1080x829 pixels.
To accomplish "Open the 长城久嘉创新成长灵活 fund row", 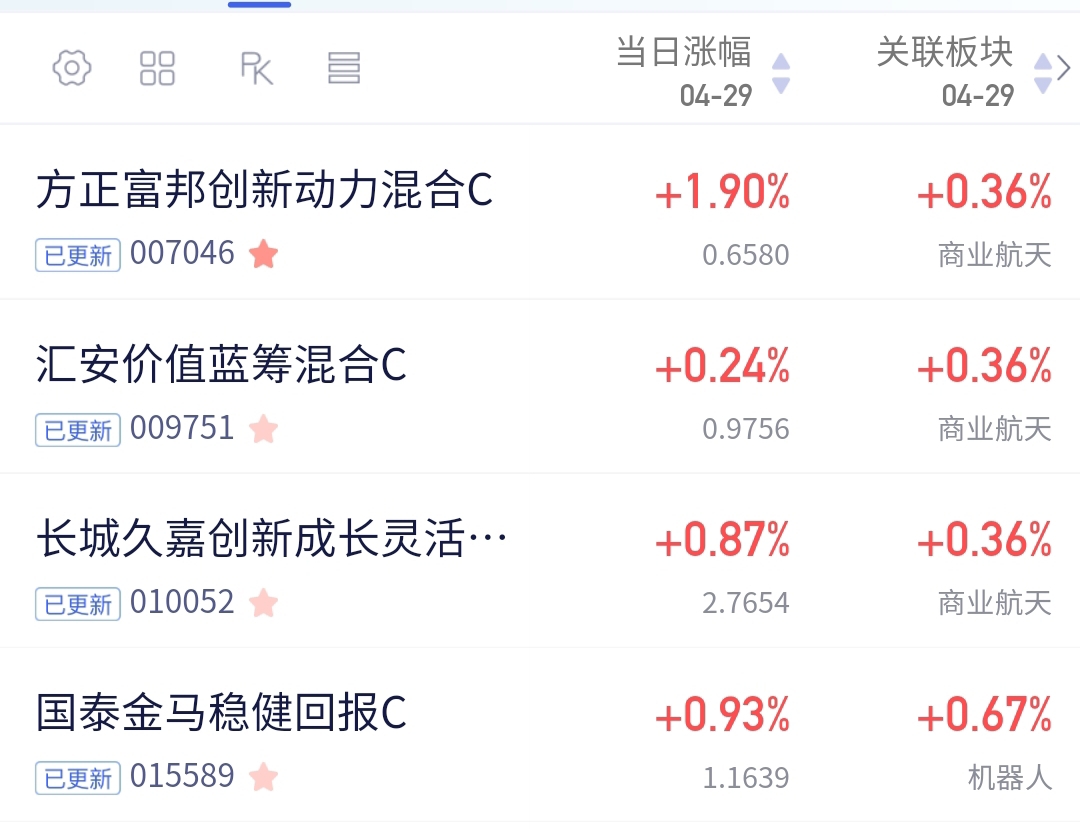I will click(540, 561).
